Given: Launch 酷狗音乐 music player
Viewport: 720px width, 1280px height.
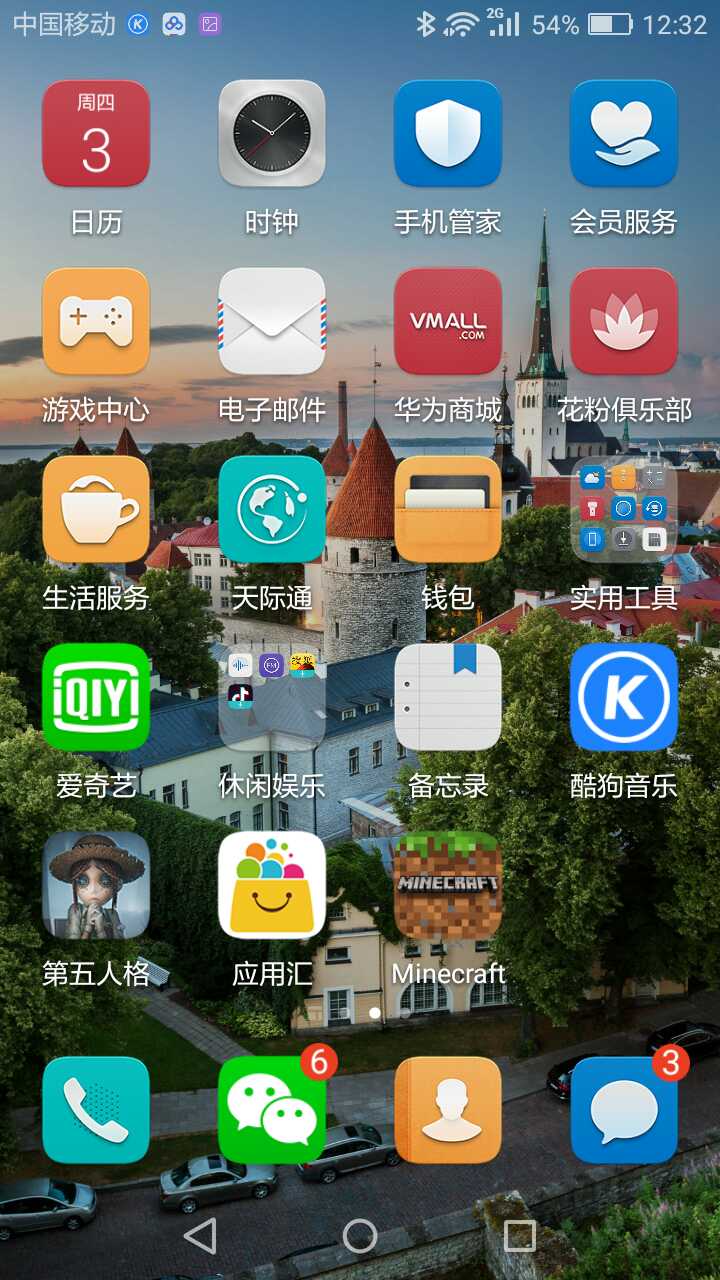Looking at the screenshot, I should 624,698.
